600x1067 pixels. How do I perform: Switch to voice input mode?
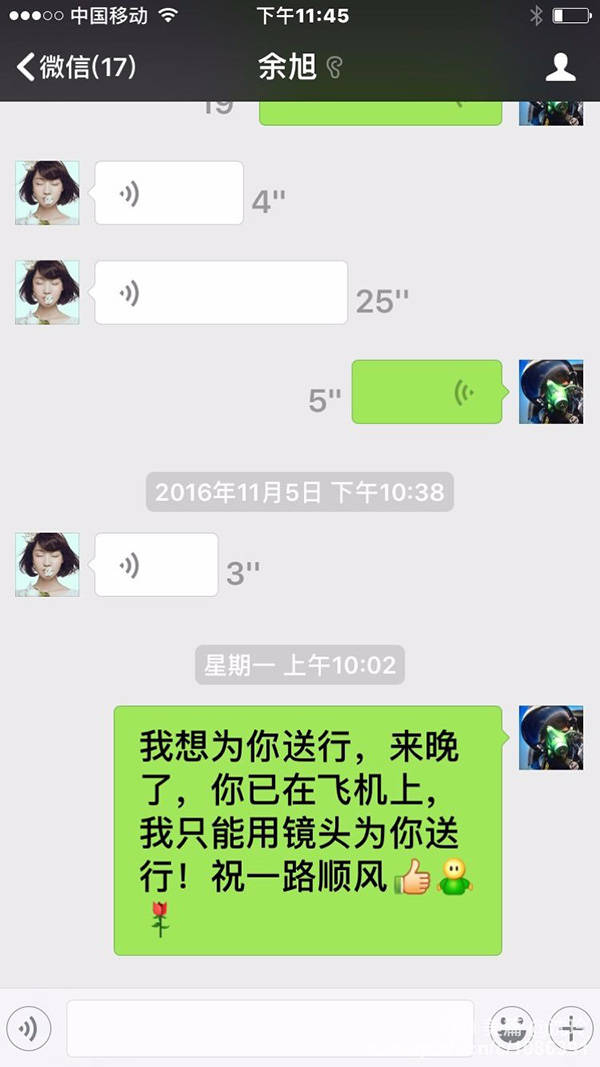(x=31, y=1028)
